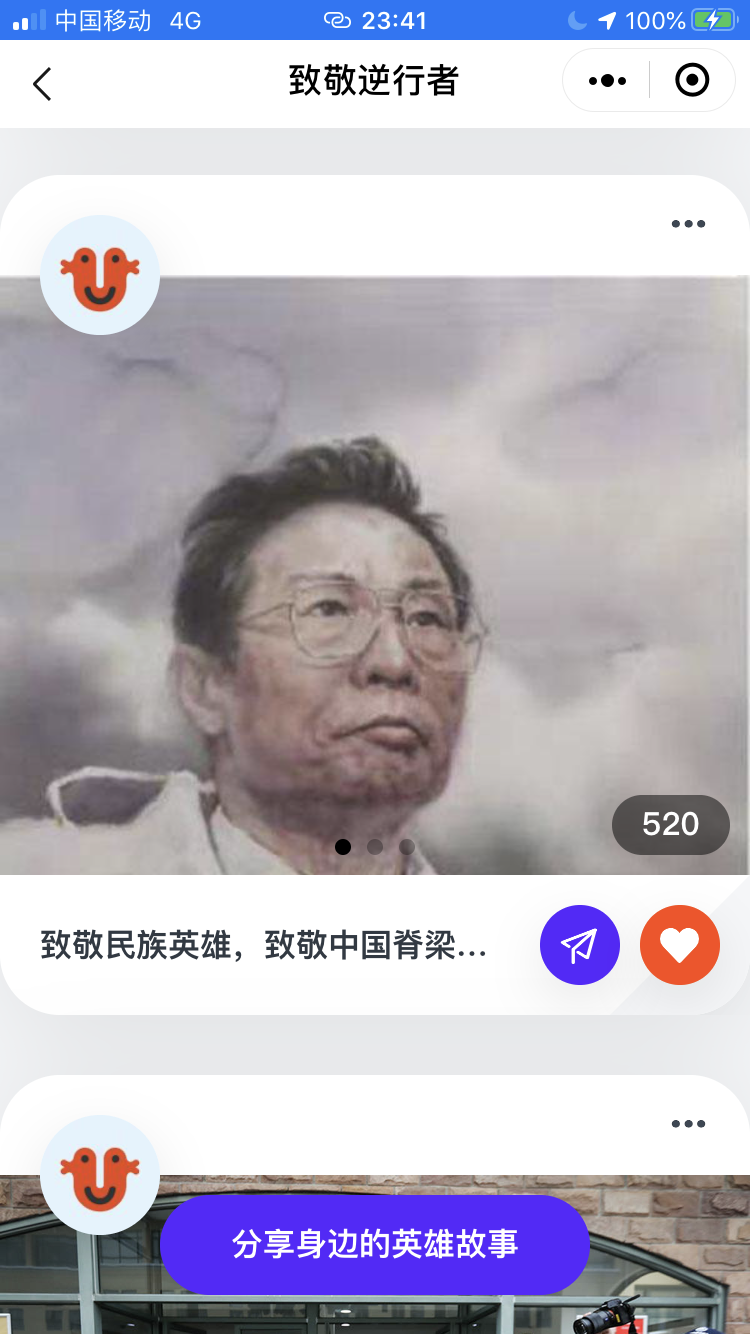Close the mini program with the circle button

pos(692,80)
